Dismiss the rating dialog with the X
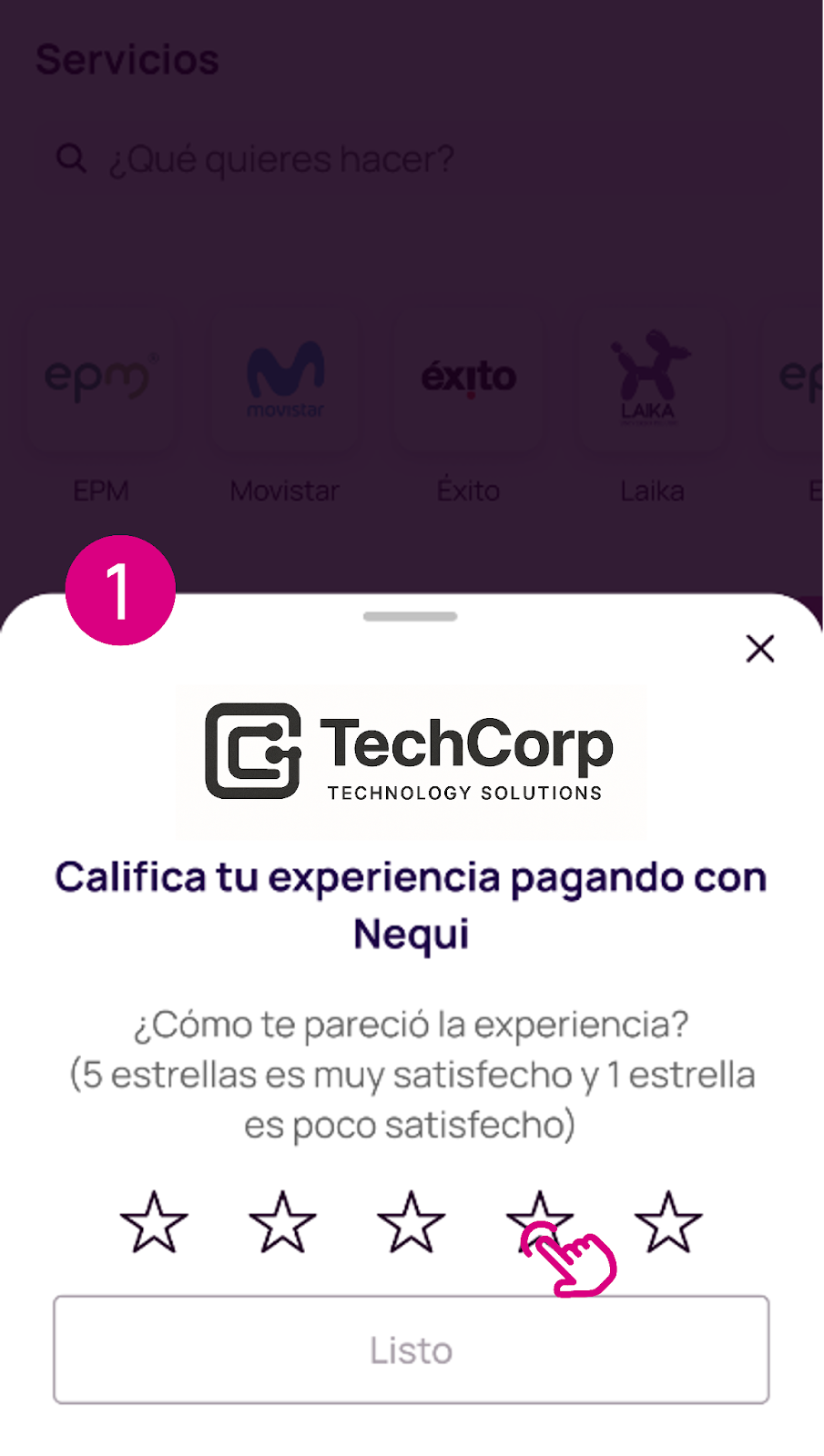 (x=759, y=649)
